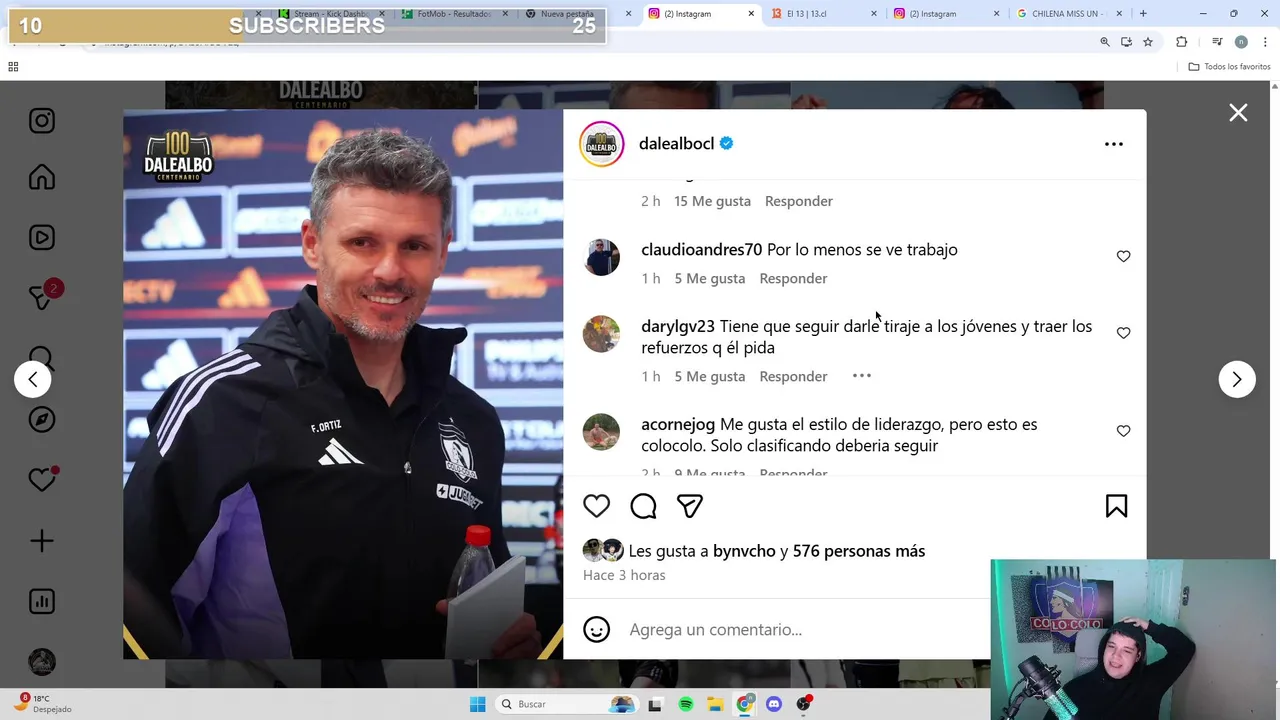Open options dots on darylgv23's comment
The width and height of the screenshot is (1280, 720).
(861, 376)
